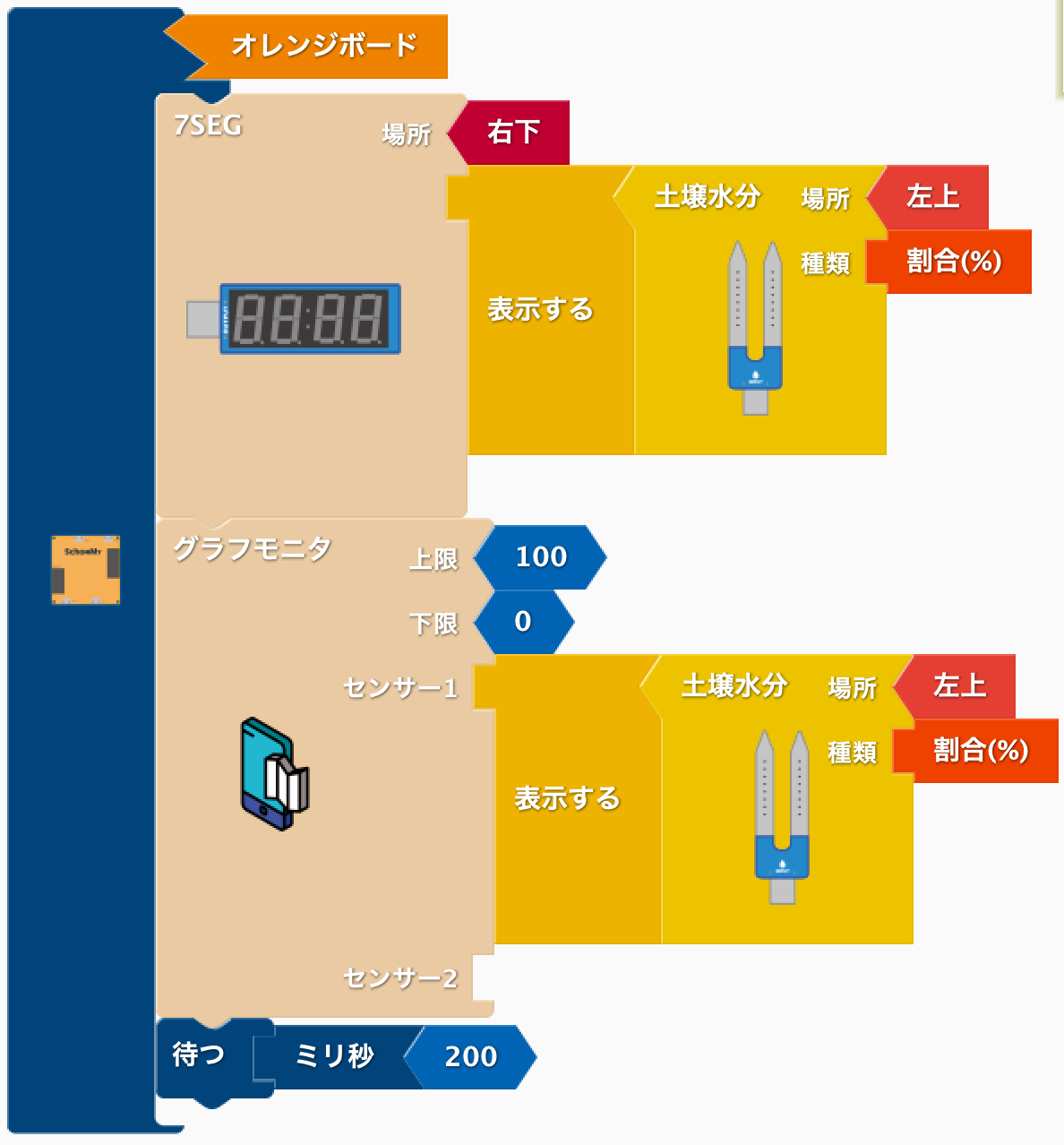Select the グラフモニタ block
This screenshot has width=1064, height=1145.
point(253,548)
